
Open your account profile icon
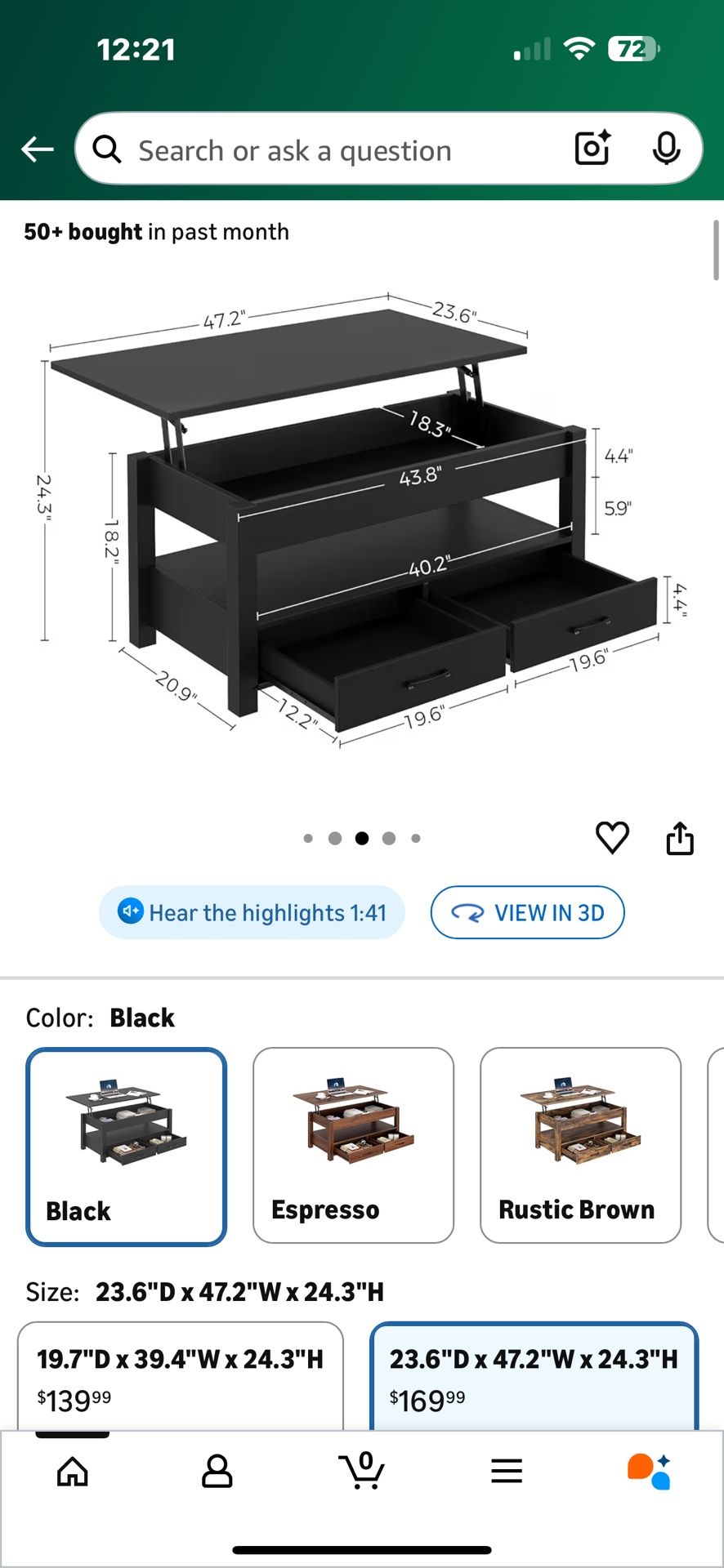(217, 1472)
